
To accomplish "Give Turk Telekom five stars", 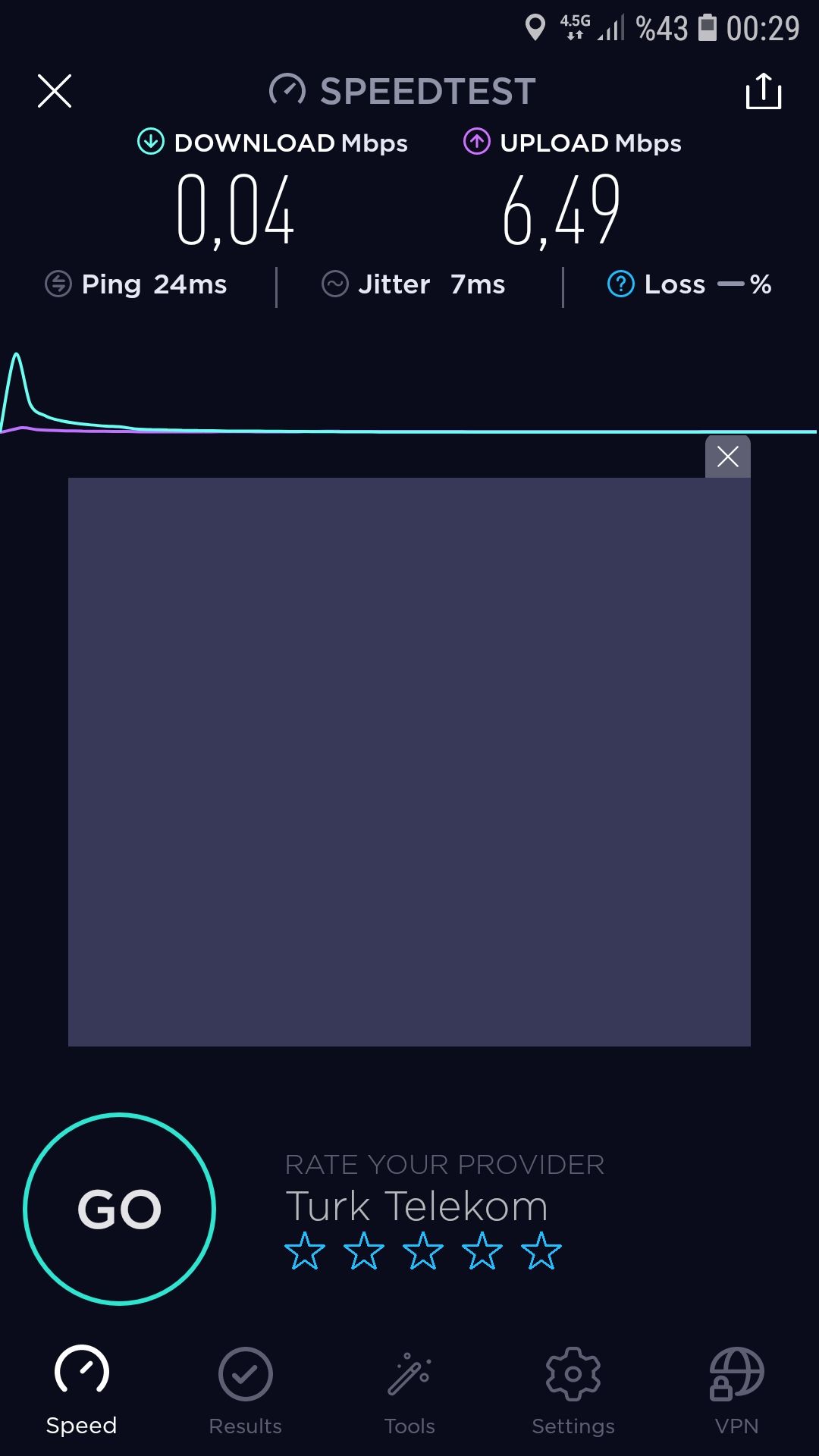I will (541, 1251).
